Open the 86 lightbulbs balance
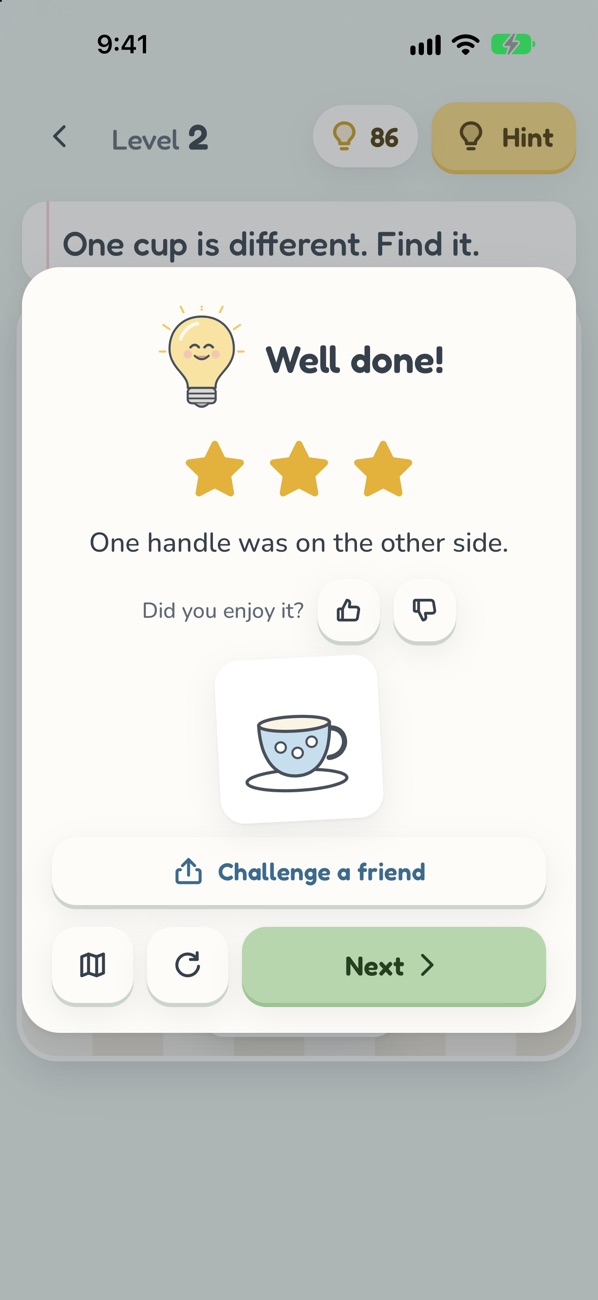The image size is (598, 1300). point(365,137)
